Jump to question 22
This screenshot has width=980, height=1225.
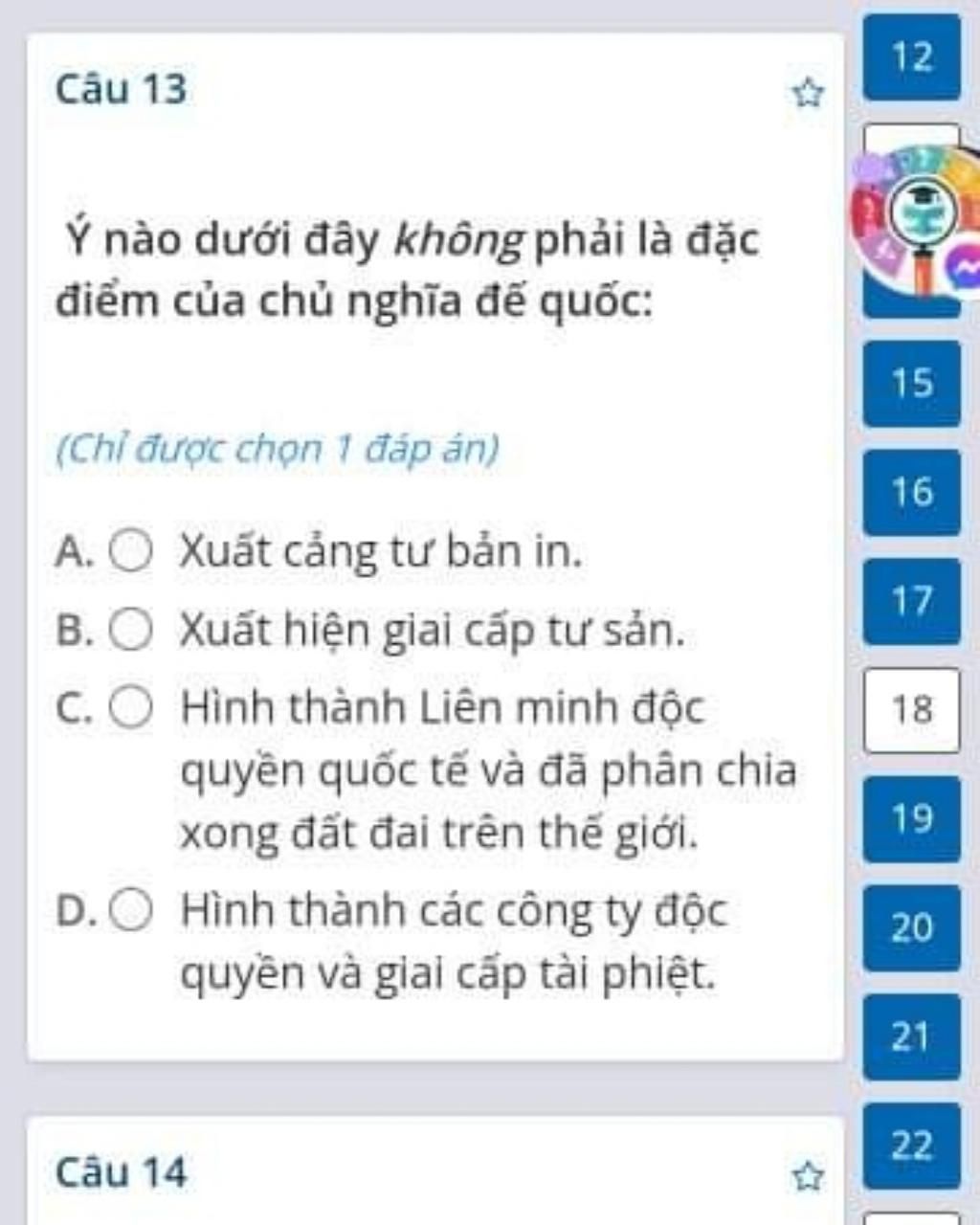pyautogui.click(x=911, y=1145)
